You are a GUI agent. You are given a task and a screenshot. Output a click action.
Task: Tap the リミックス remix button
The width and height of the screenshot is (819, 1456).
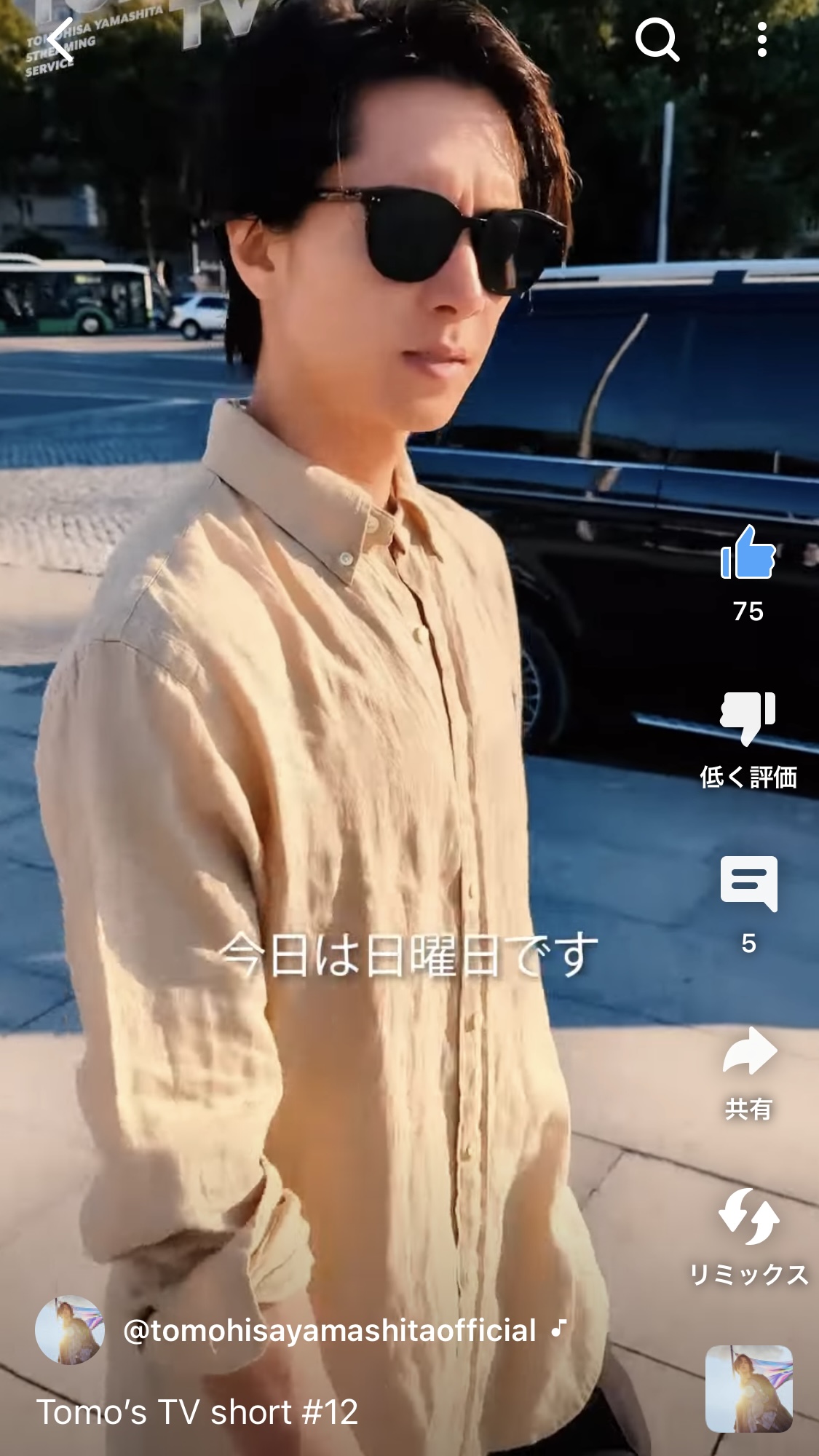pos(748,1216)
